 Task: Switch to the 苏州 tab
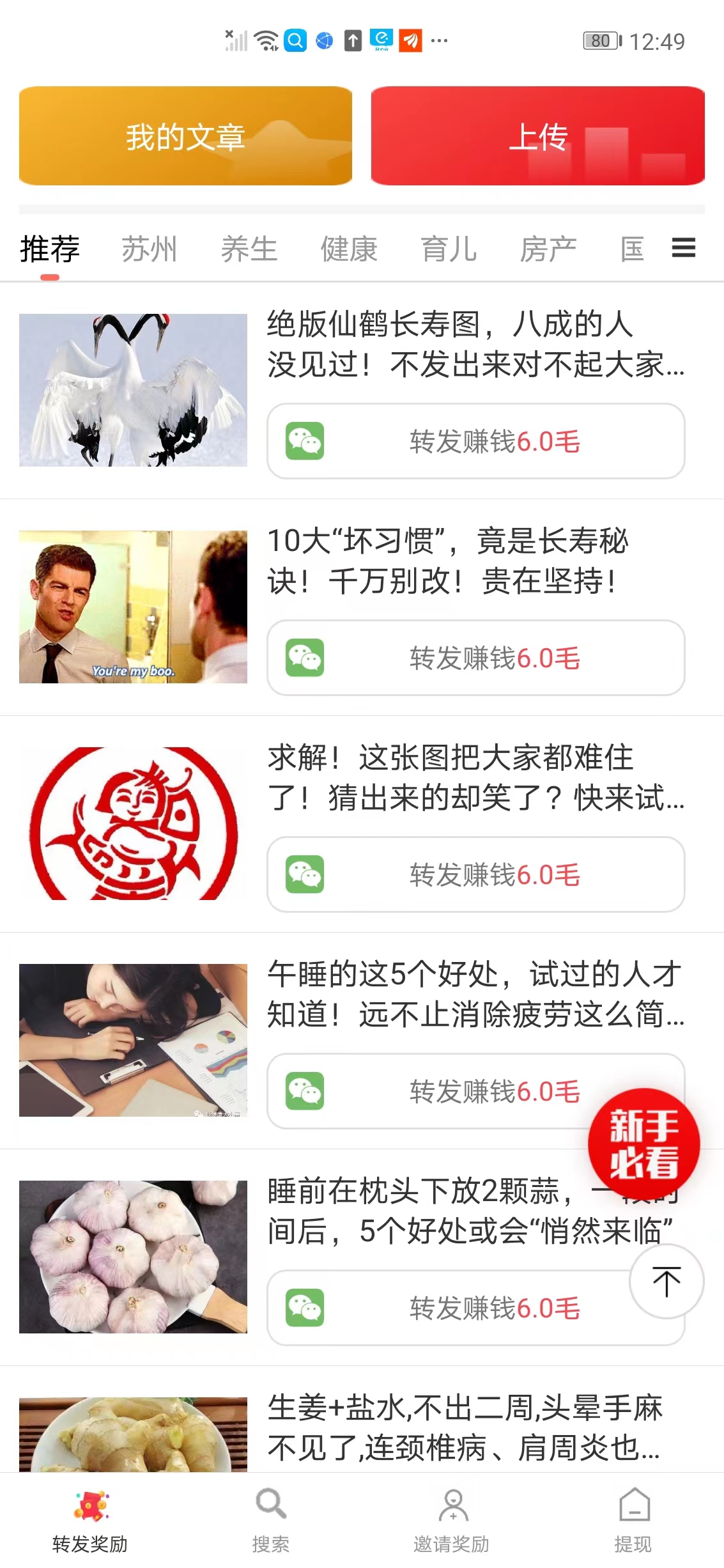point(150,249)
